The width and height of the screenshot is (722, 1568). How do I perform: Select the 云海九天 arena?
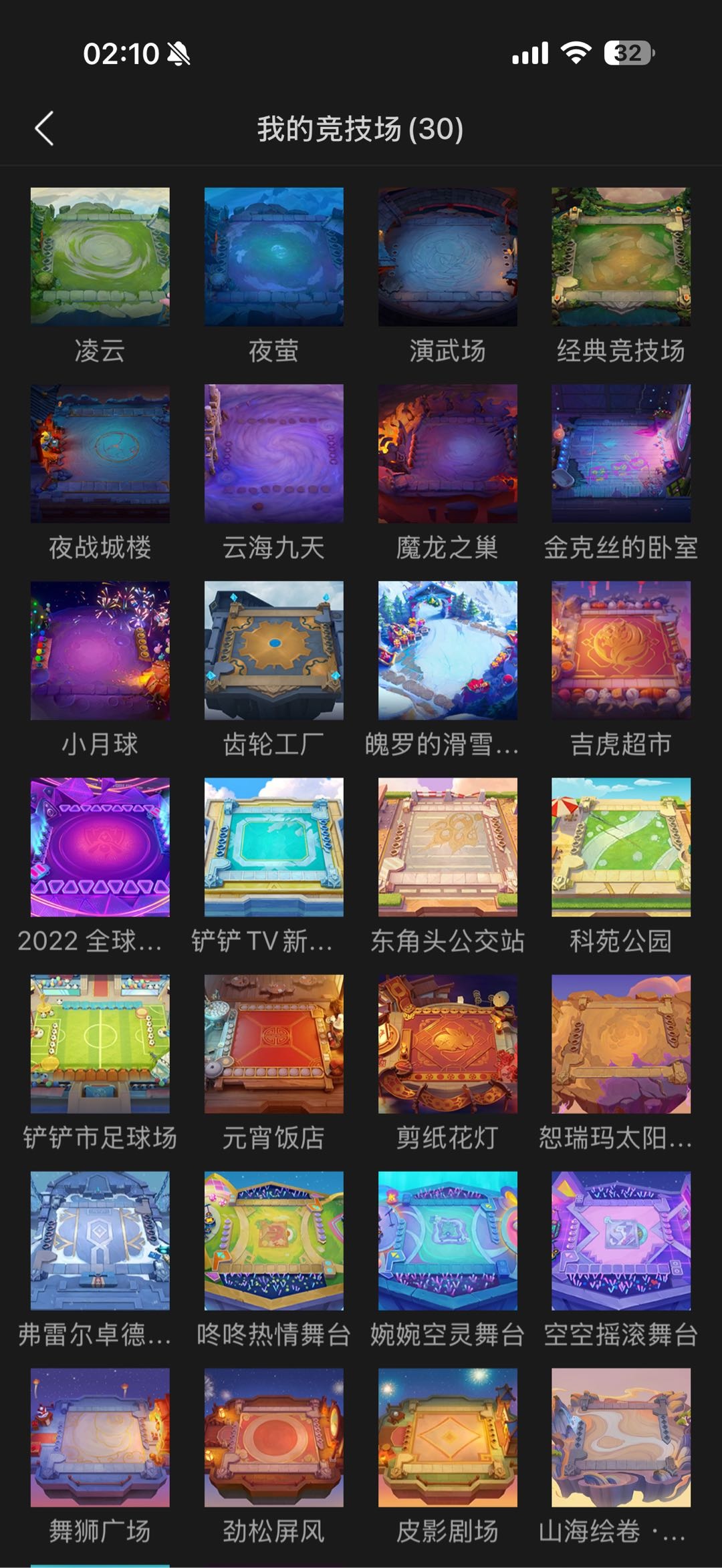coord(273,454)
